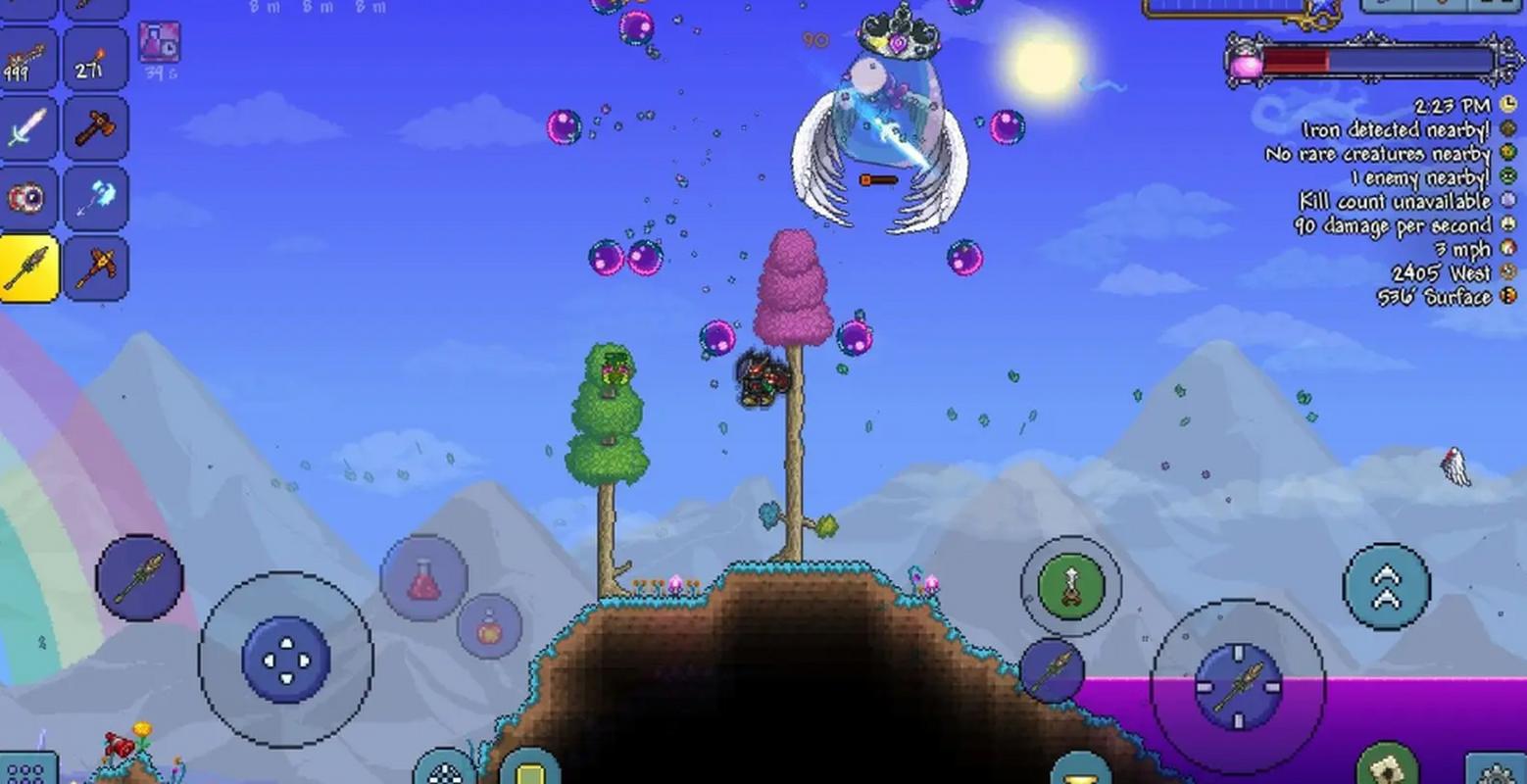This screenshot has width=1527, height=784.
Task: Select the hammer hotbar slot
Action: pyautogui.click(x=95, y=128)
